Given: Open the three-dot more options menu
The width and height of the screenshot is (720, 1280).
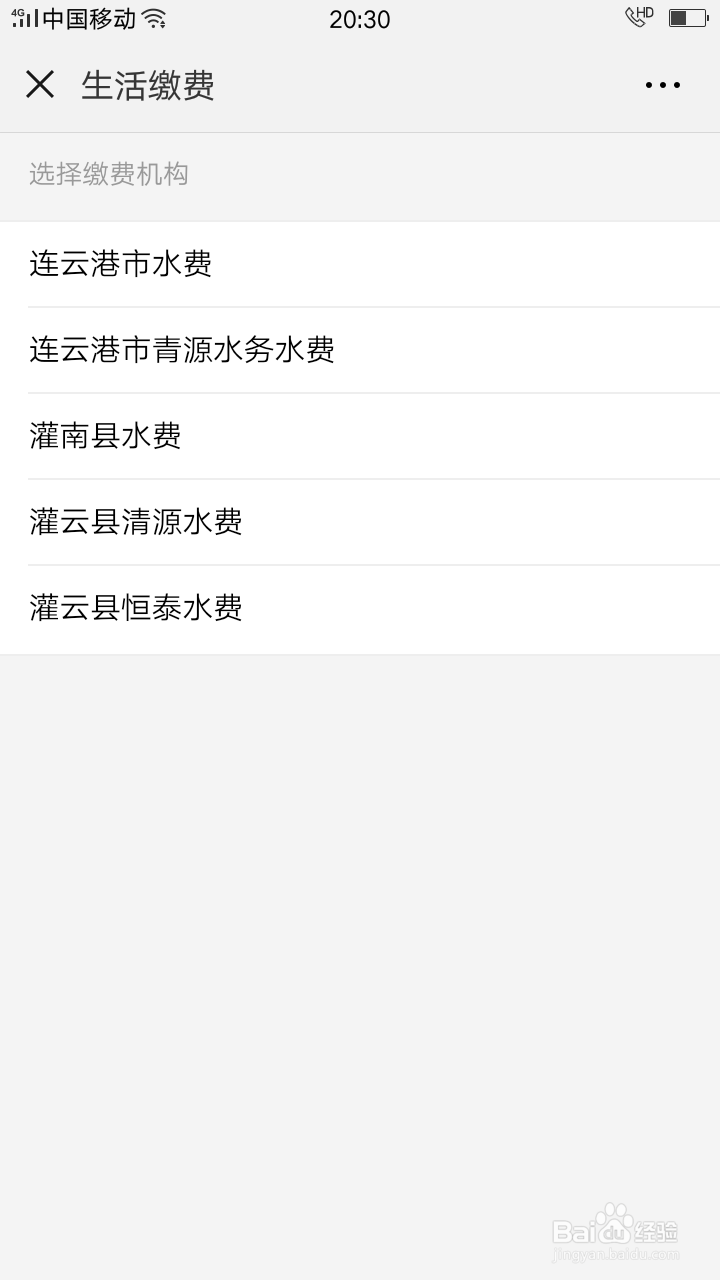Looking at the screenshot, I should click(662, 85).
